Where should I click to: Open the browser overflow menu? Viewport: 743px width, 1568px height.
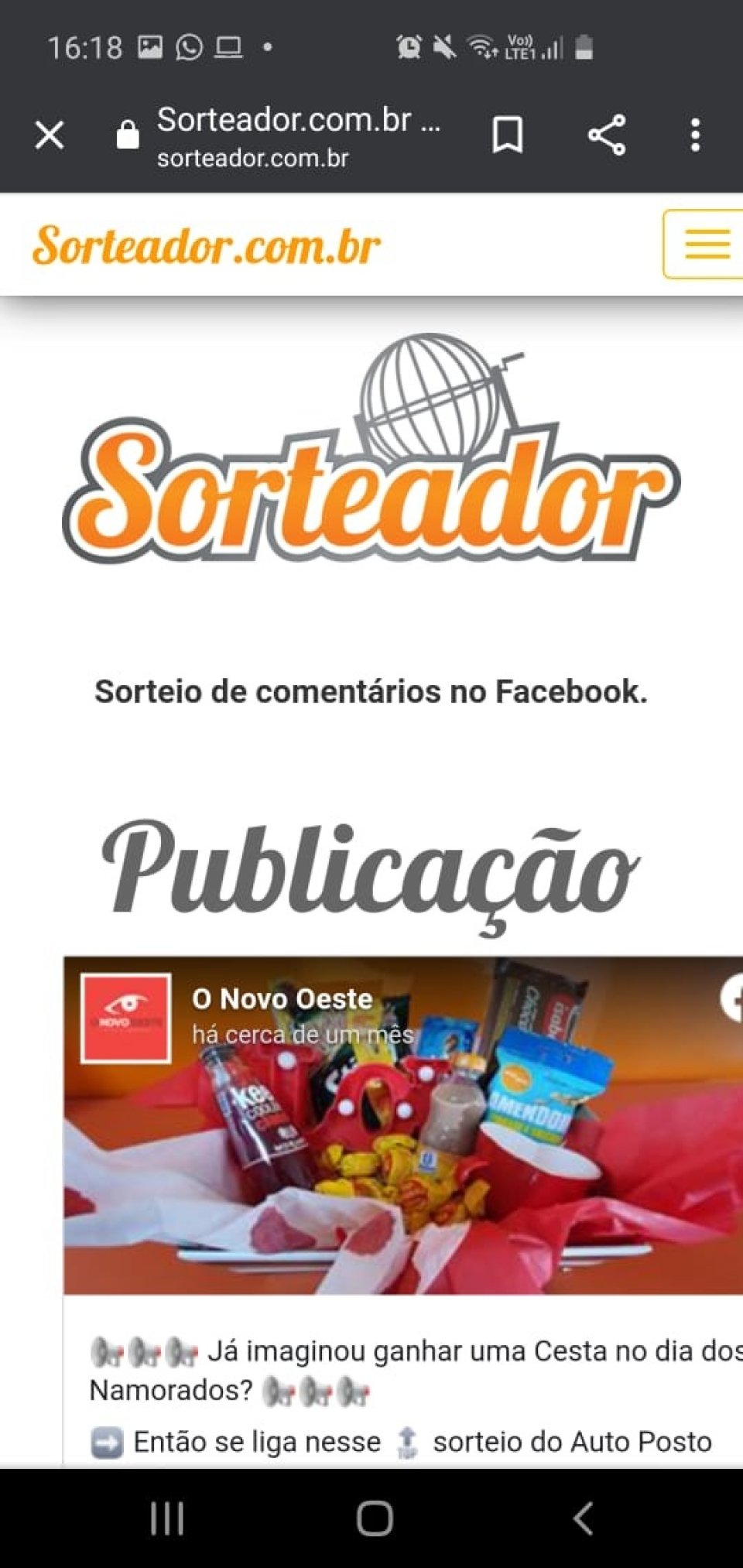pos(696,135)
